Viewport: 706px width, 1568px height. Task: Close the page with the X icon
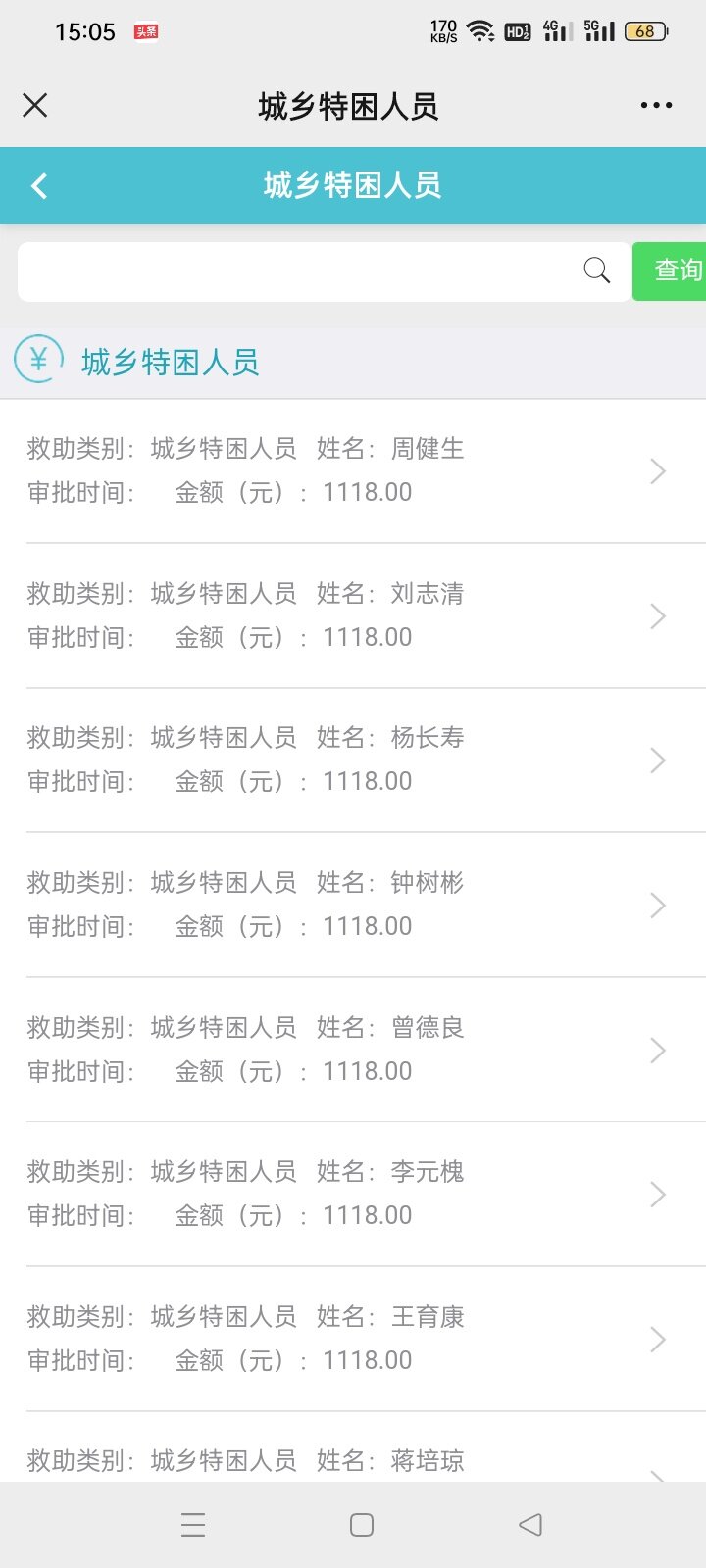point(35,105)
